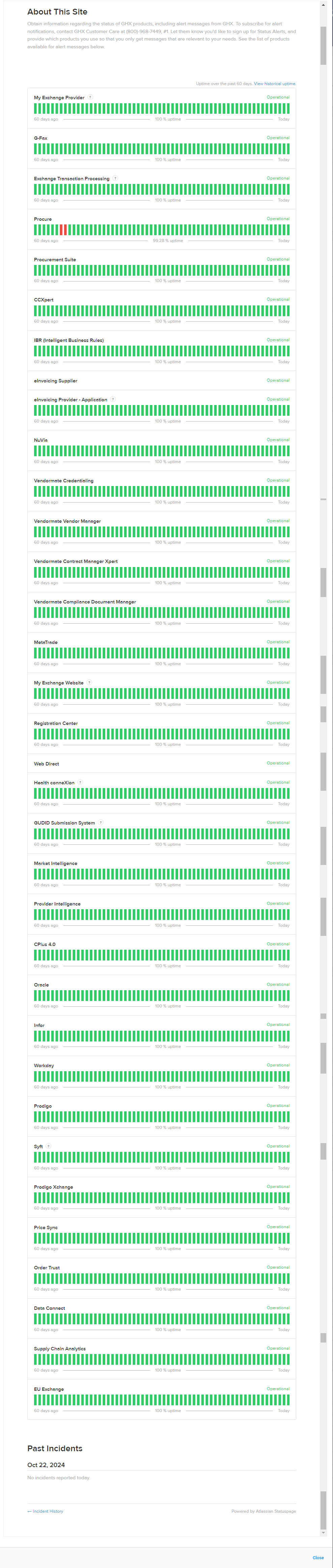333x1568 pixels.
Task: Tap help icon beside eInvoicing Provider - Application
Action: coord(113,399)
